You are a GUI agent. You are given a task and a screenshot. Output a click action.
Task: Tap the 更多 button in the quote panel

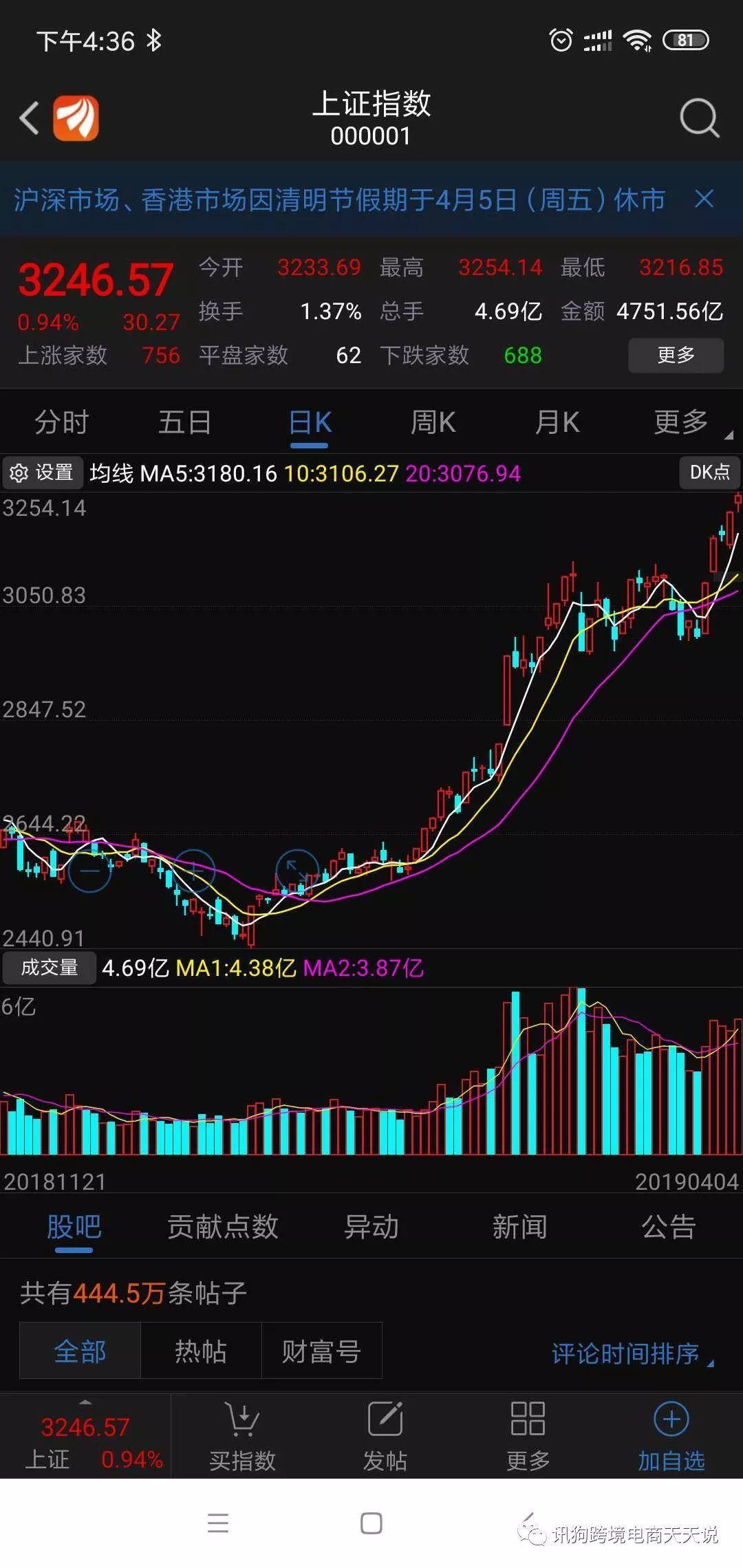[676, 355]
